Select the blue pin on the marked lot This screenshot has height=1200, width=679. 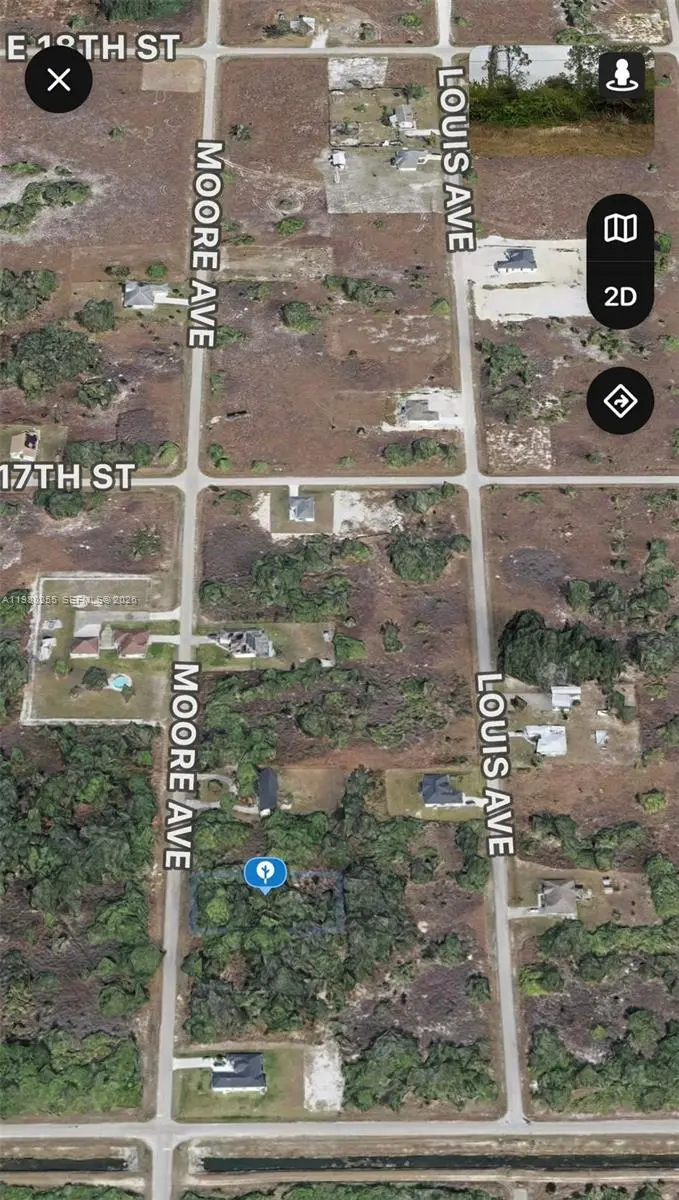(265, 874)
